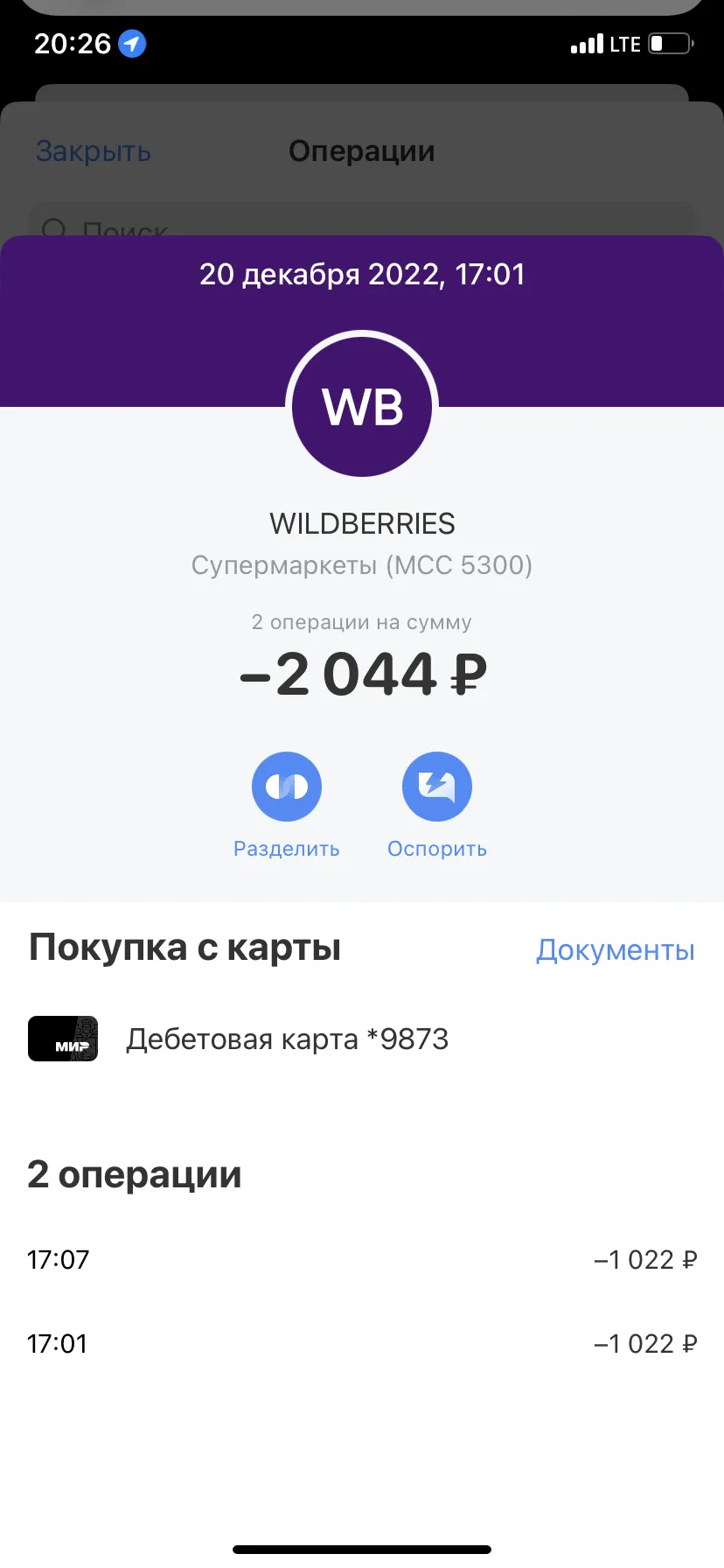The height and width of the screenshot is (1568, 724).
Task: Open the WILDBERRIES merchant logo
Action: click(x=362, y=407)
